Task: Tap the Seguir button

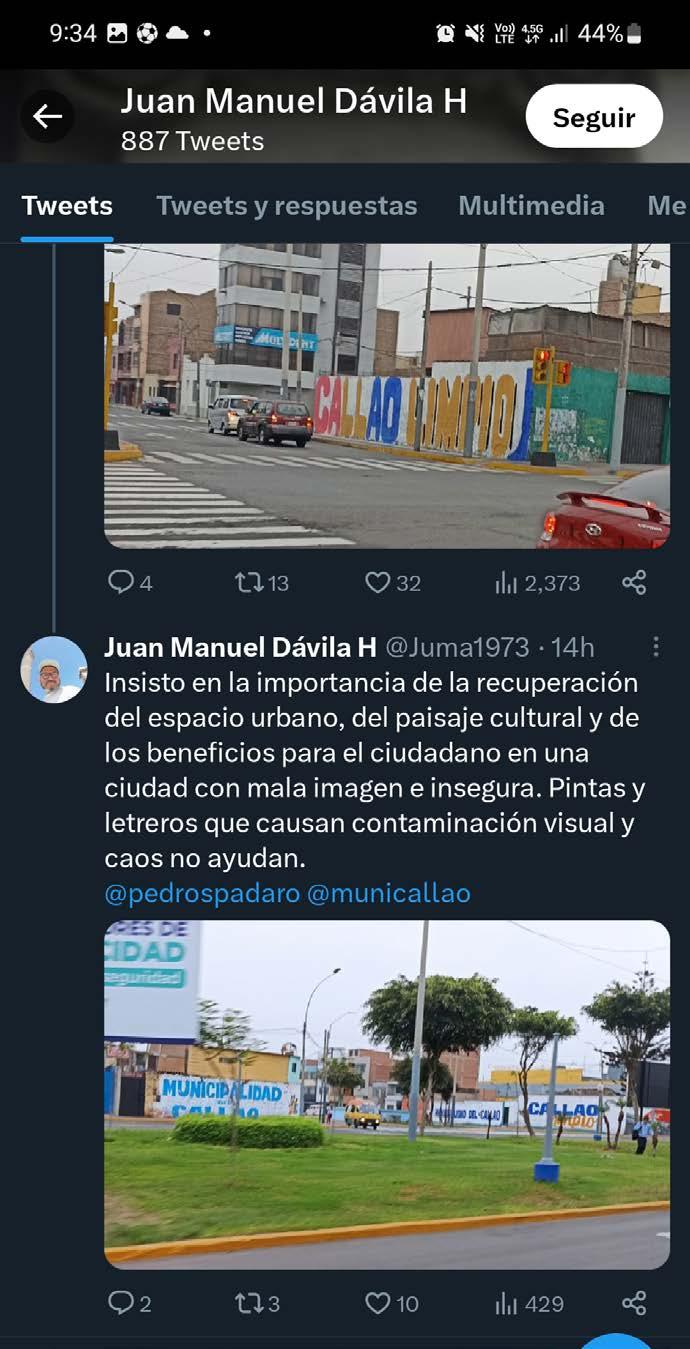Action: [594, 117]
